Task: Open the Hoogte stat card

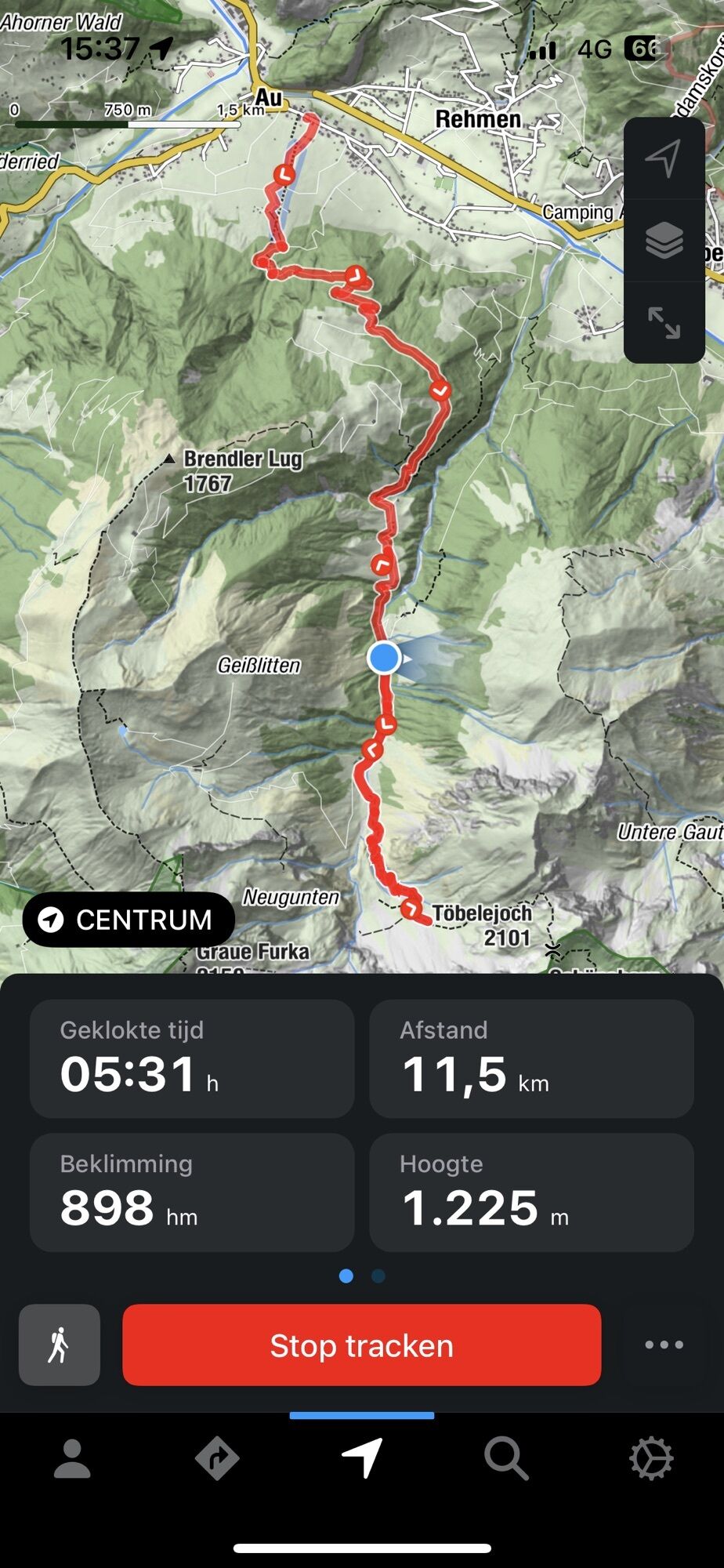Action: click(531, 1192)
